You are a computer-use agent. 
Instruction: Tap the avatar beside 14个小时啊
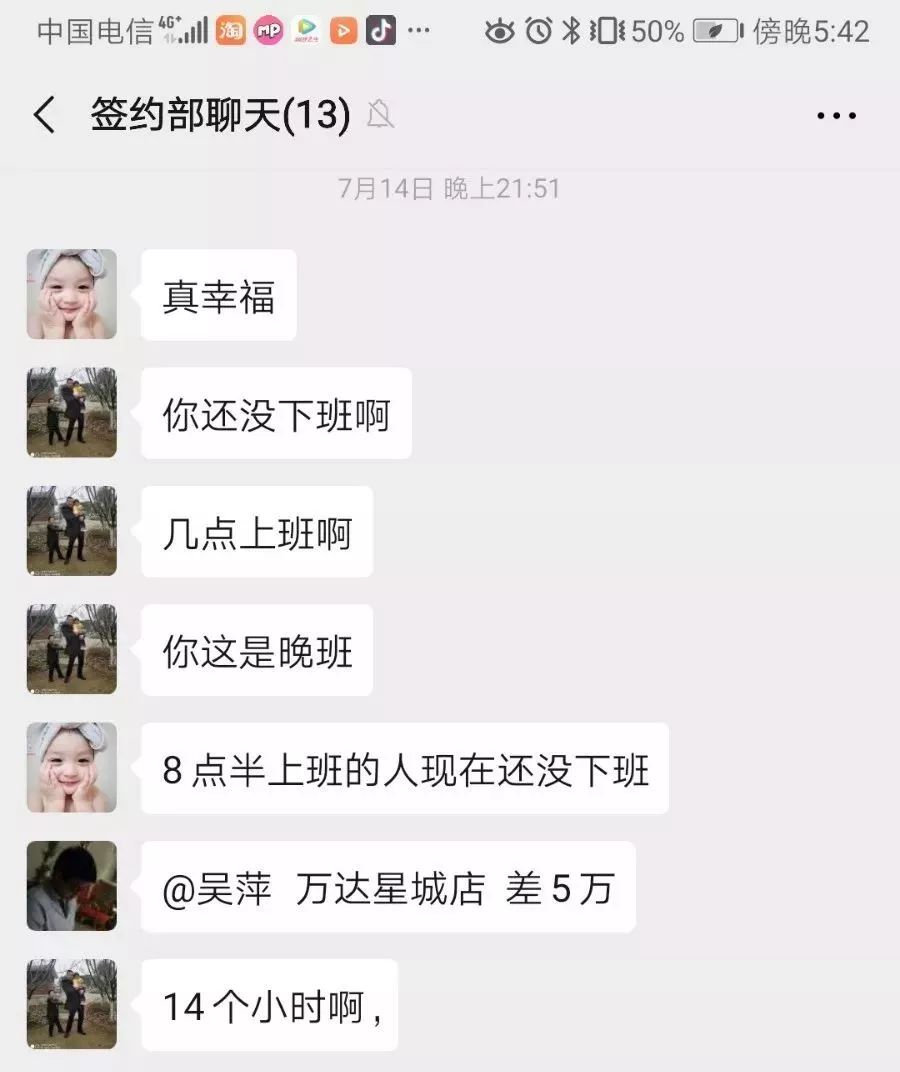click(71, 1004)
